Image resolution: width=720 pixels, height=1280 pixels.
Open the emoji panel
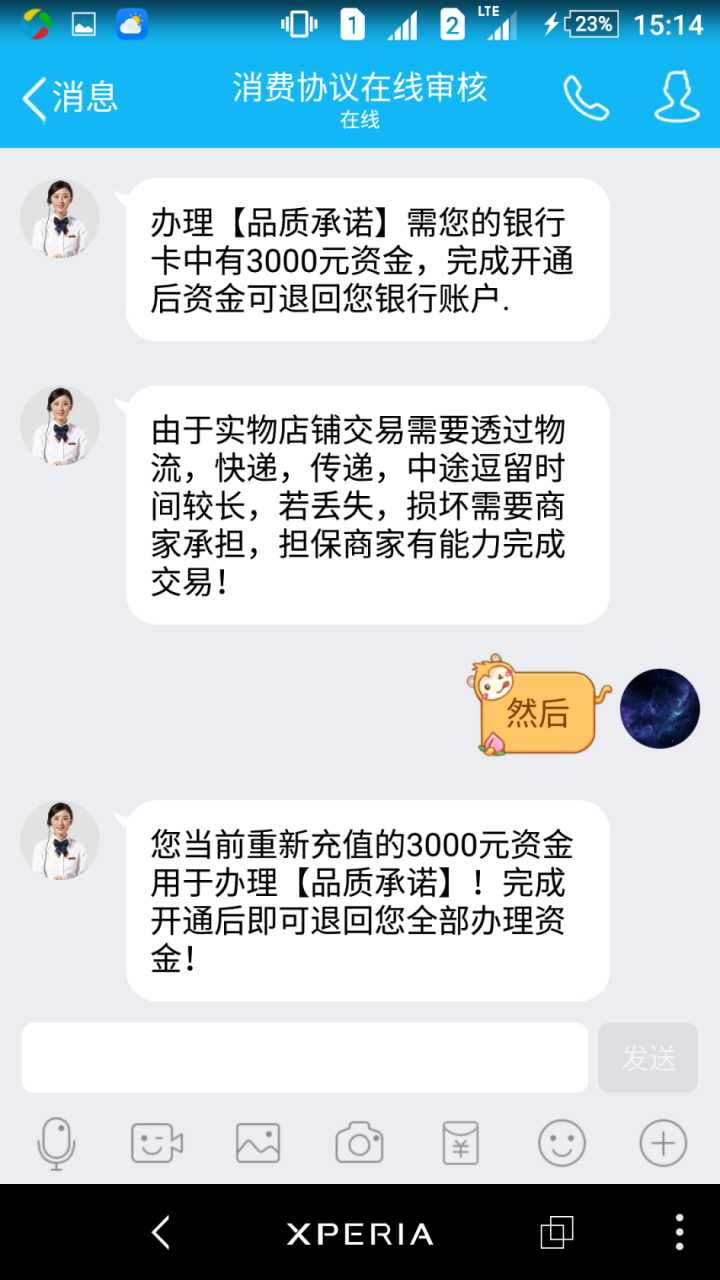[562, 1143]
